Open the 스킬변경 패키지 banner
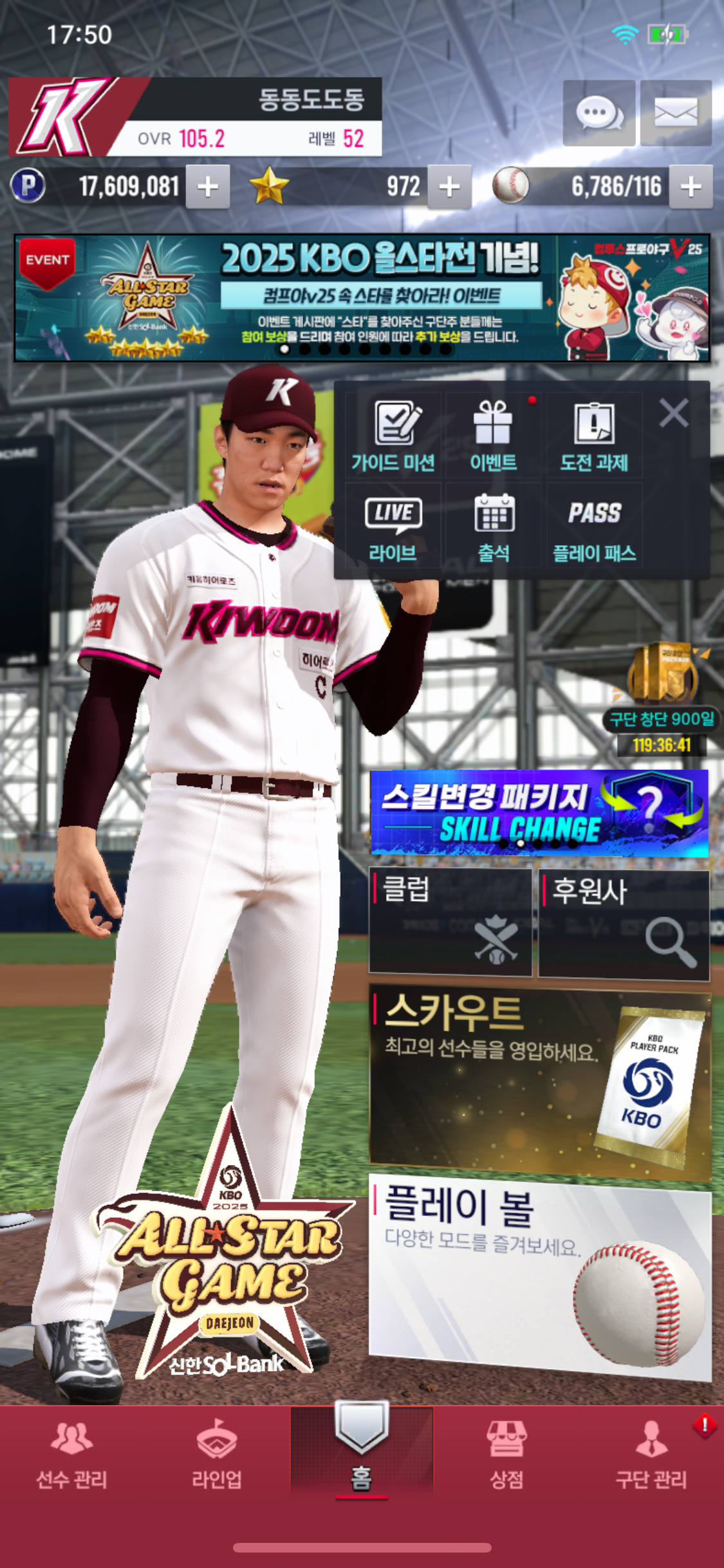 (x=539, y=812)
